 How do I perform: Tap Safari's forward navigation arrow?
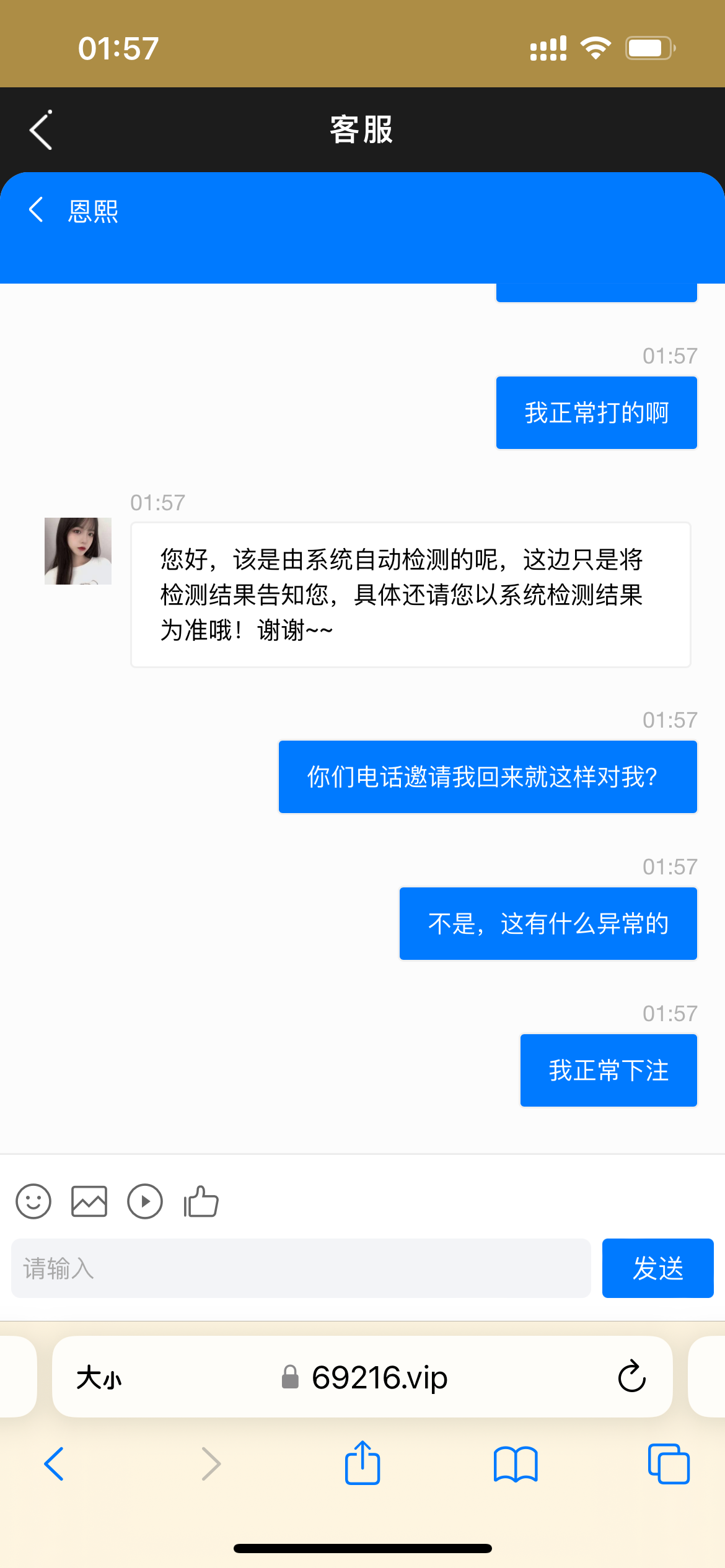pos(211,1464)
